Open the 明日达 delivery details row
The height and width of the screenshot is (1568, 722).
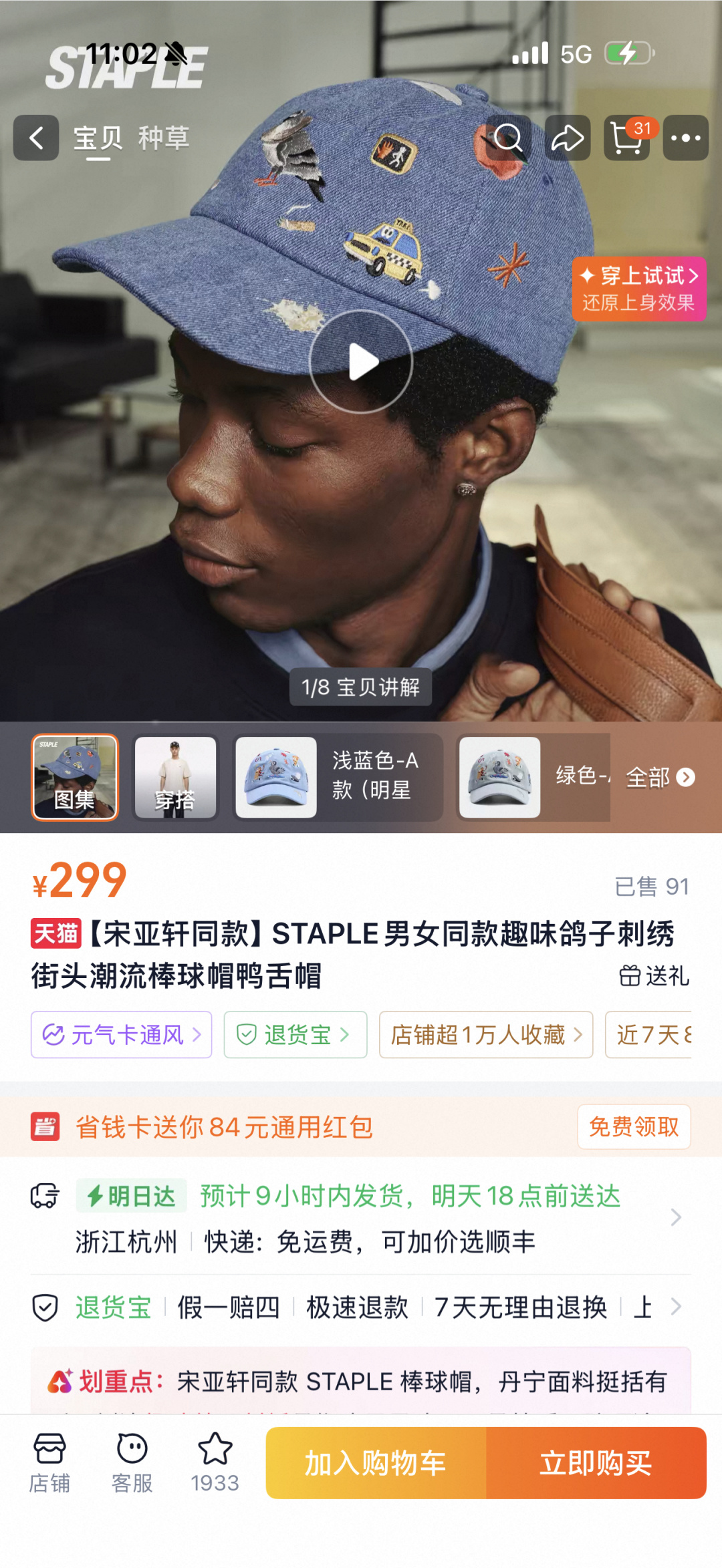coord(361,1218)
